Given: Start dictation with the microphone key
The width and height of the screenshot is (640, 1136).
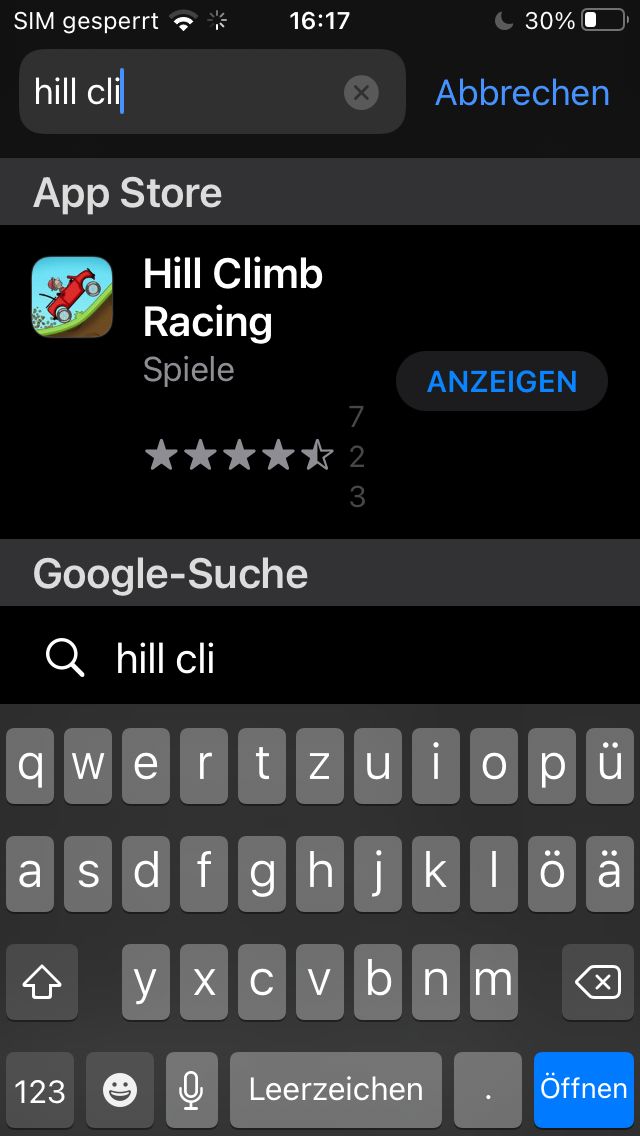Looking at the screenshot, I should 191,1089.
